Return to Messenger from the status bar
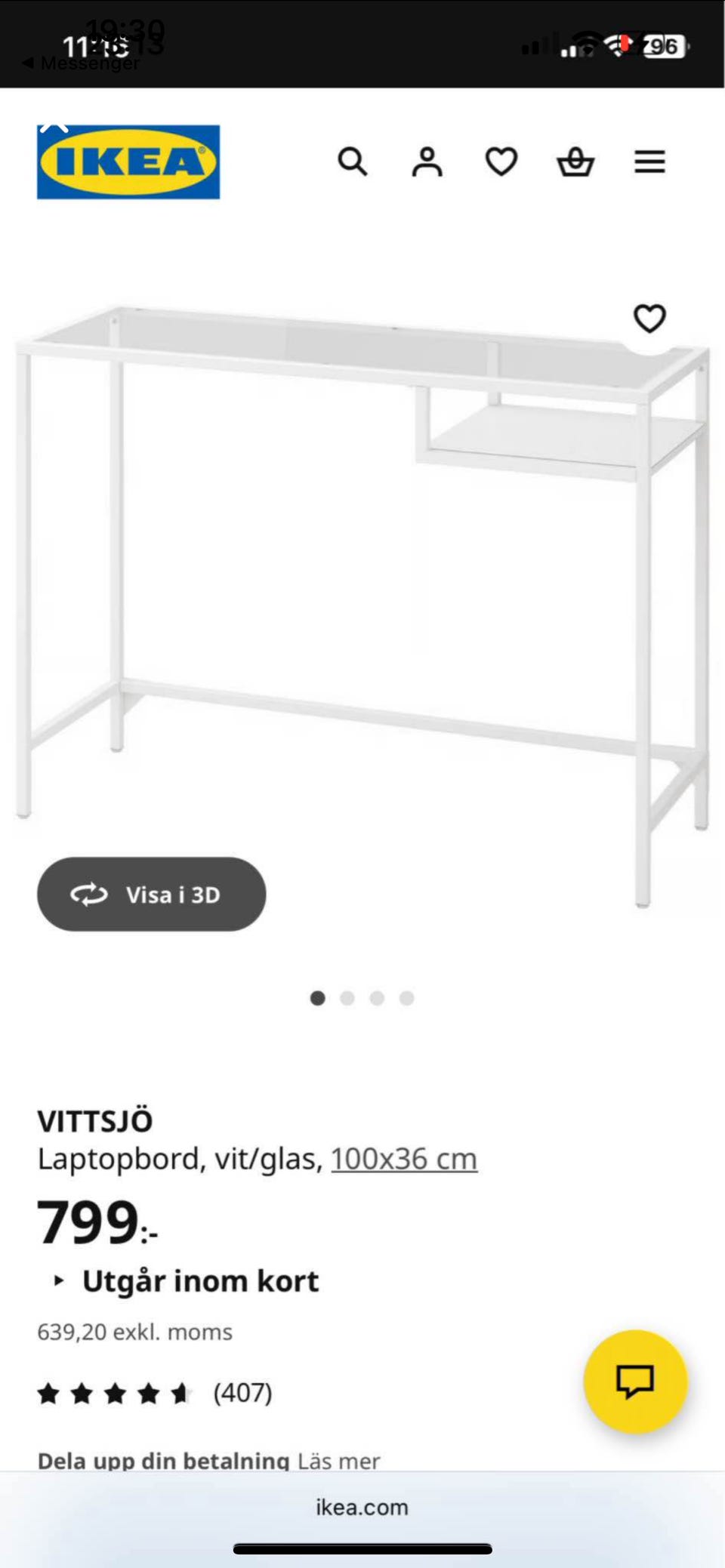725x1568 pixels. (x=82, y=63)
